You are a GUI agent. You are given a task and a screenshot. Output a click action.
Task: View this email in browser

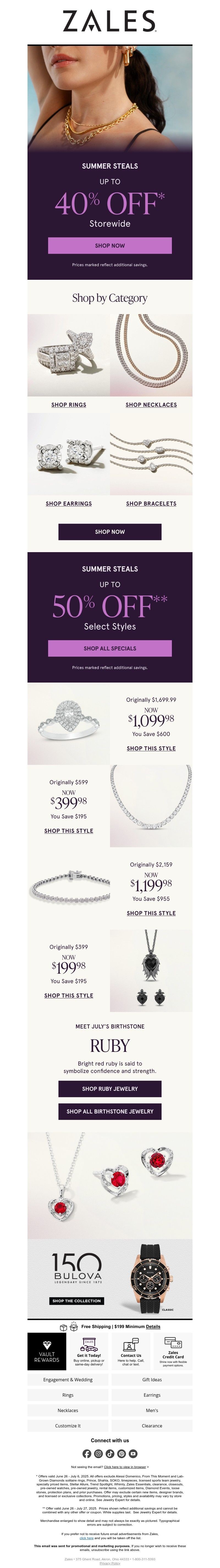tap(125, 1467)
